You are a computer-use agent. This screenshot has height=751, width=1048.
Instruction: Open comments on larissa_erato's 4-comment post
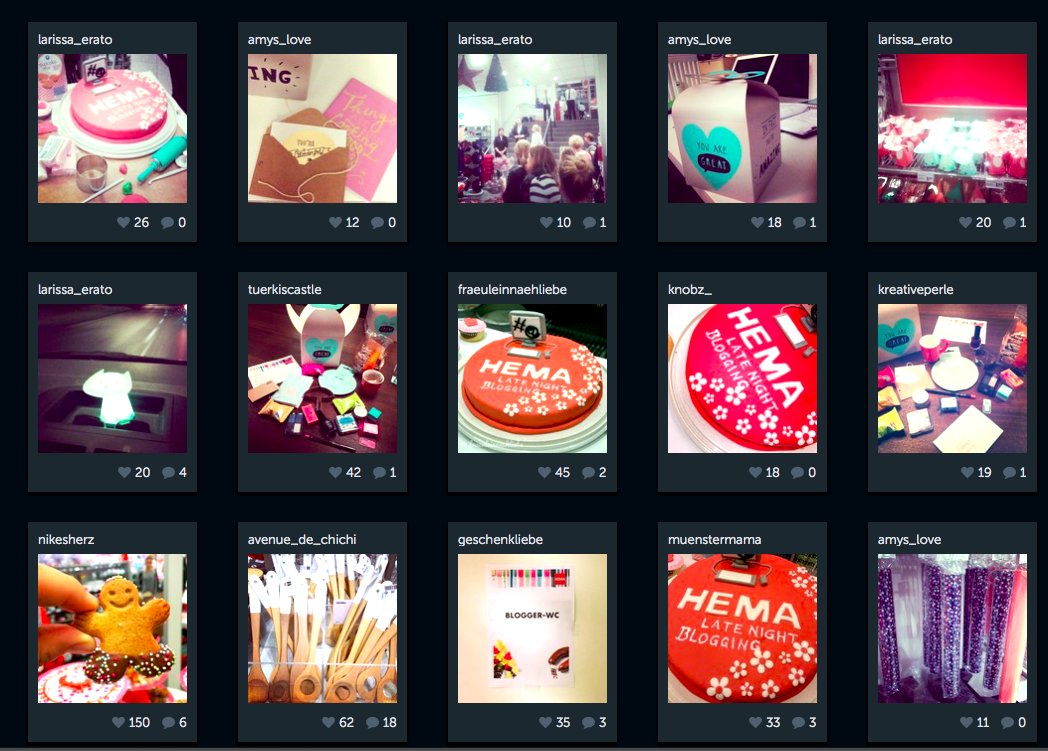coord(168,472)
